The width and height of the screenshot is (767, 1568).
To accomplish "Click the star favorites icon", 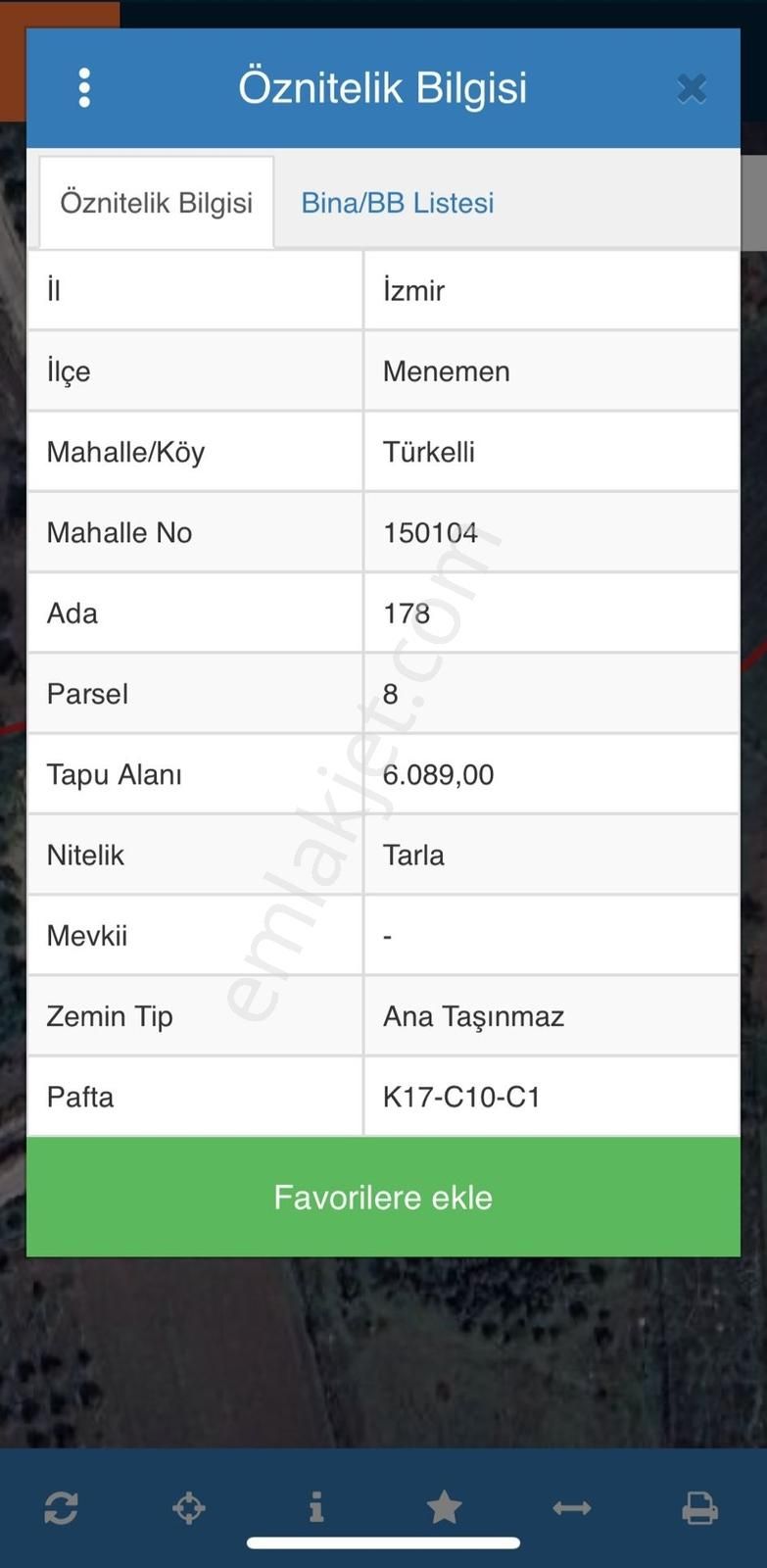I will tap(444, 1508).
